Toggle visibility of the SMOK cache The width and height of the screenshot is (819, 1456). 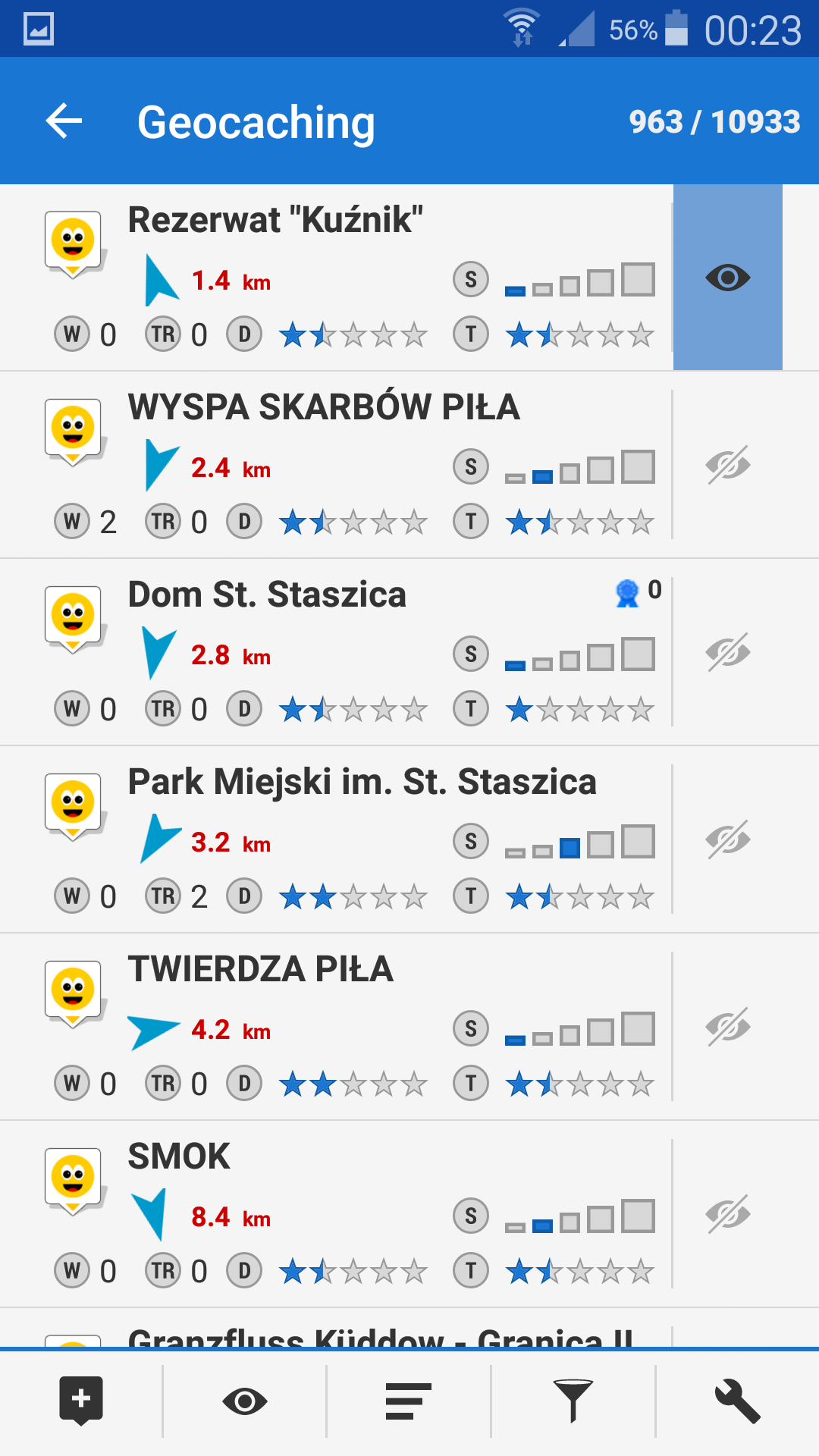(727, 1214)
